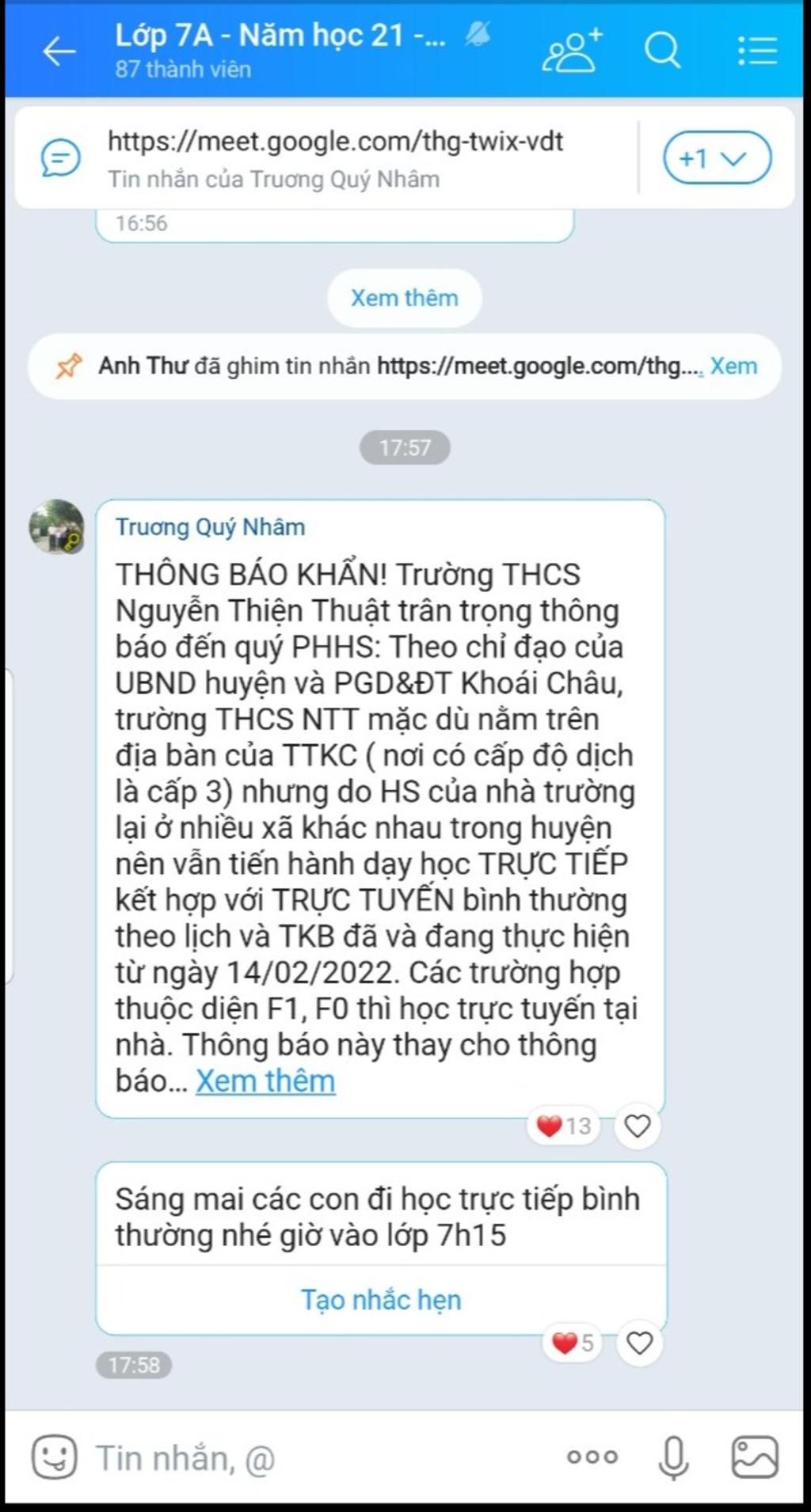Expand the THÔNG BÁO KHẨN message with Xem thêm

pyautogui.click(x=265, y=1081)
